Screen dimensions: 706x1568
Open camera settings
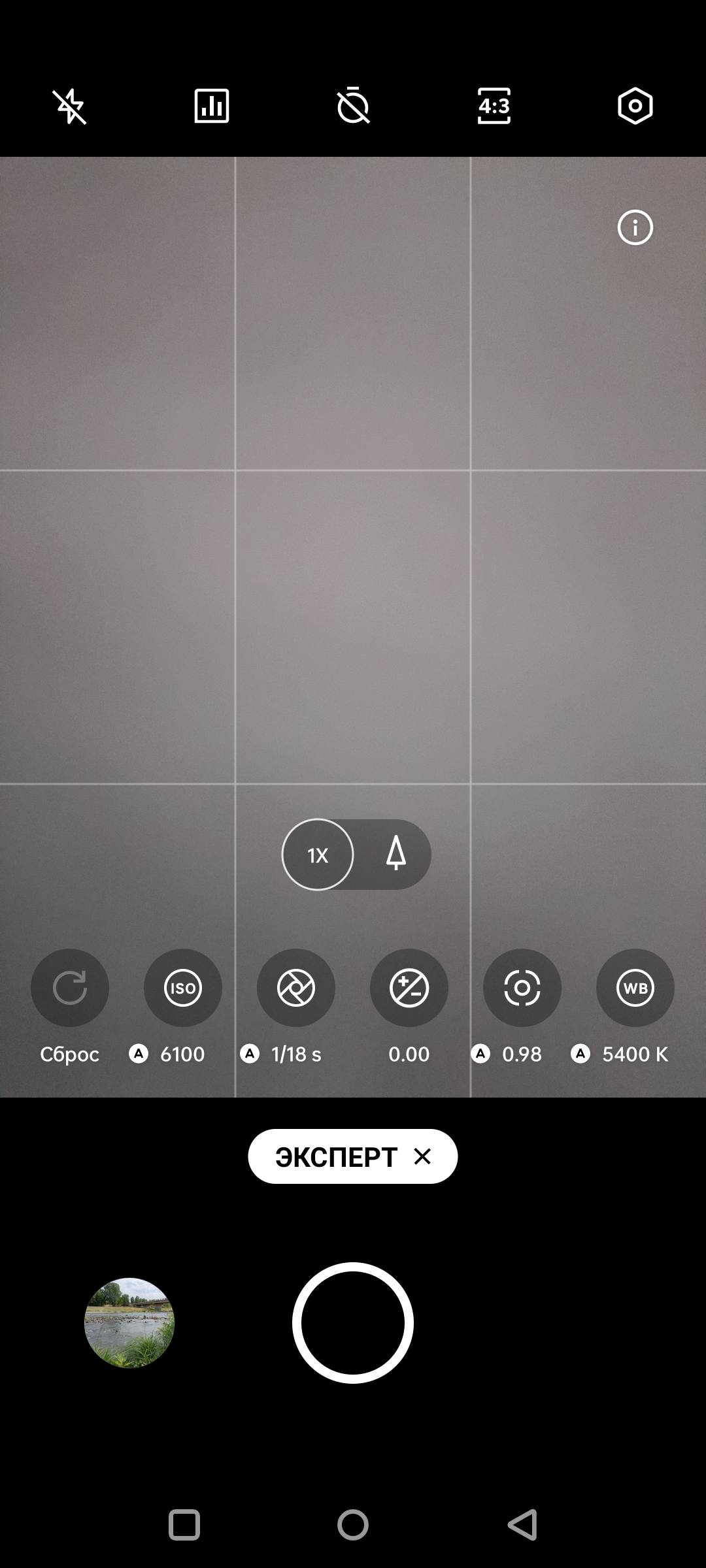[635, 106]
